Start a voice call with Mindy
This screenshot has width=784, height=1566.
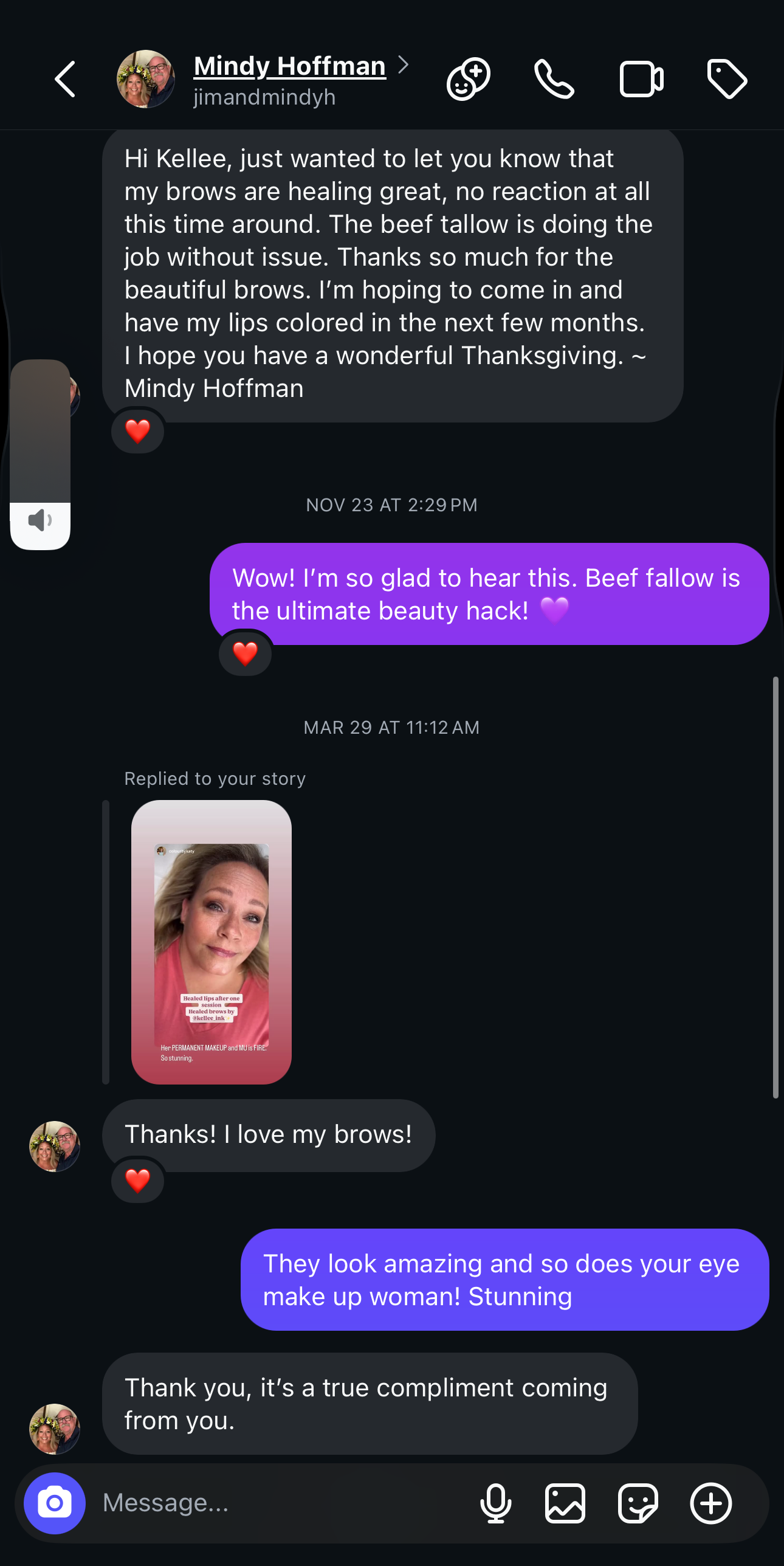pyautogui.click(x=554, y=79)
